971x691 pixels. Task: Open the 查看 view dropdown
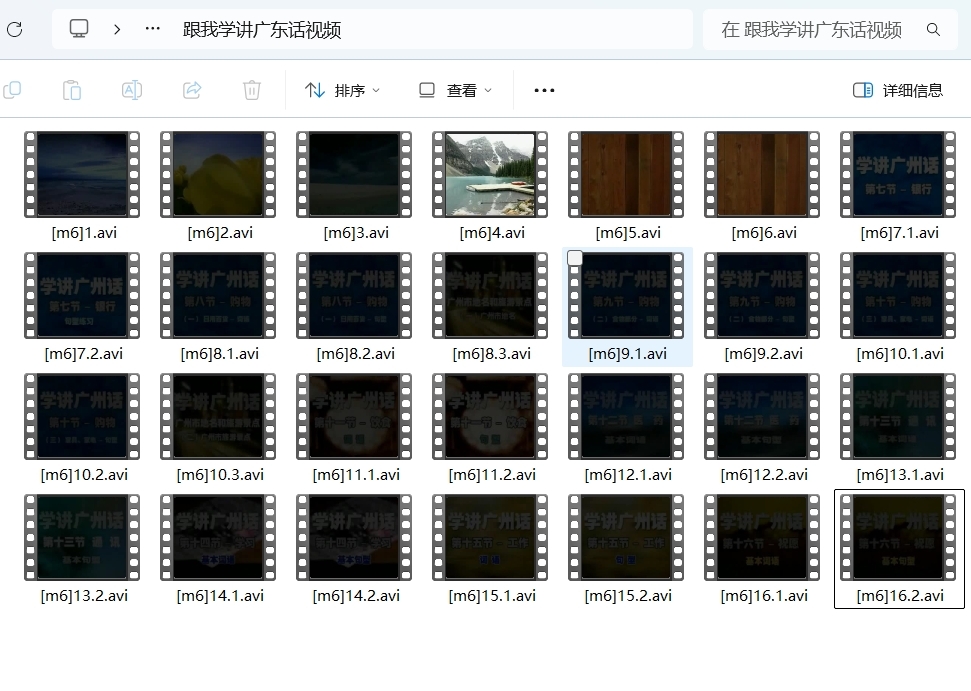456,90
